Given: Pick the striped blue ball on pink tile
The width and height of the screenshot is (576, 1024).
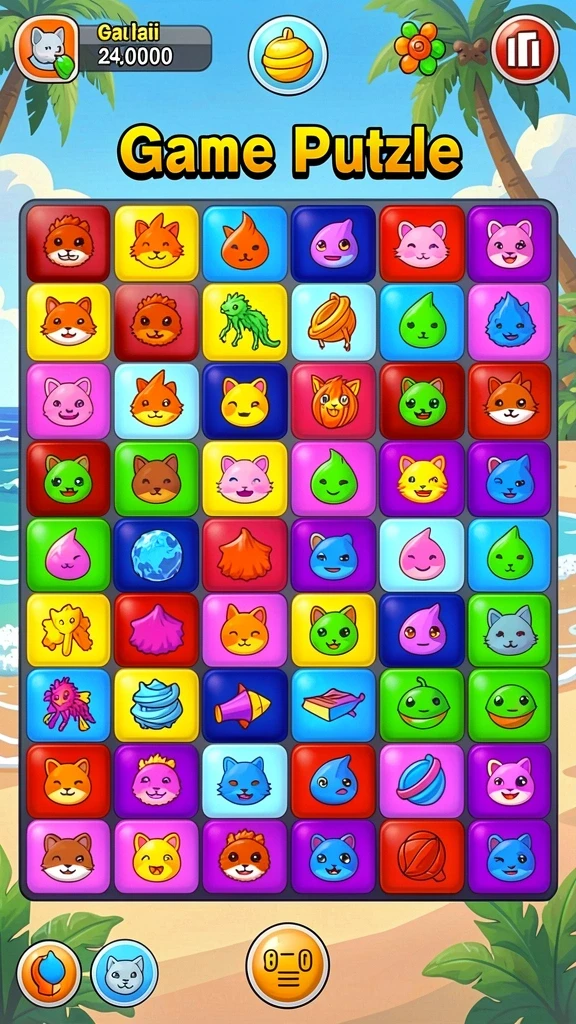Looking at the screenshot, I should coord(422,781).
